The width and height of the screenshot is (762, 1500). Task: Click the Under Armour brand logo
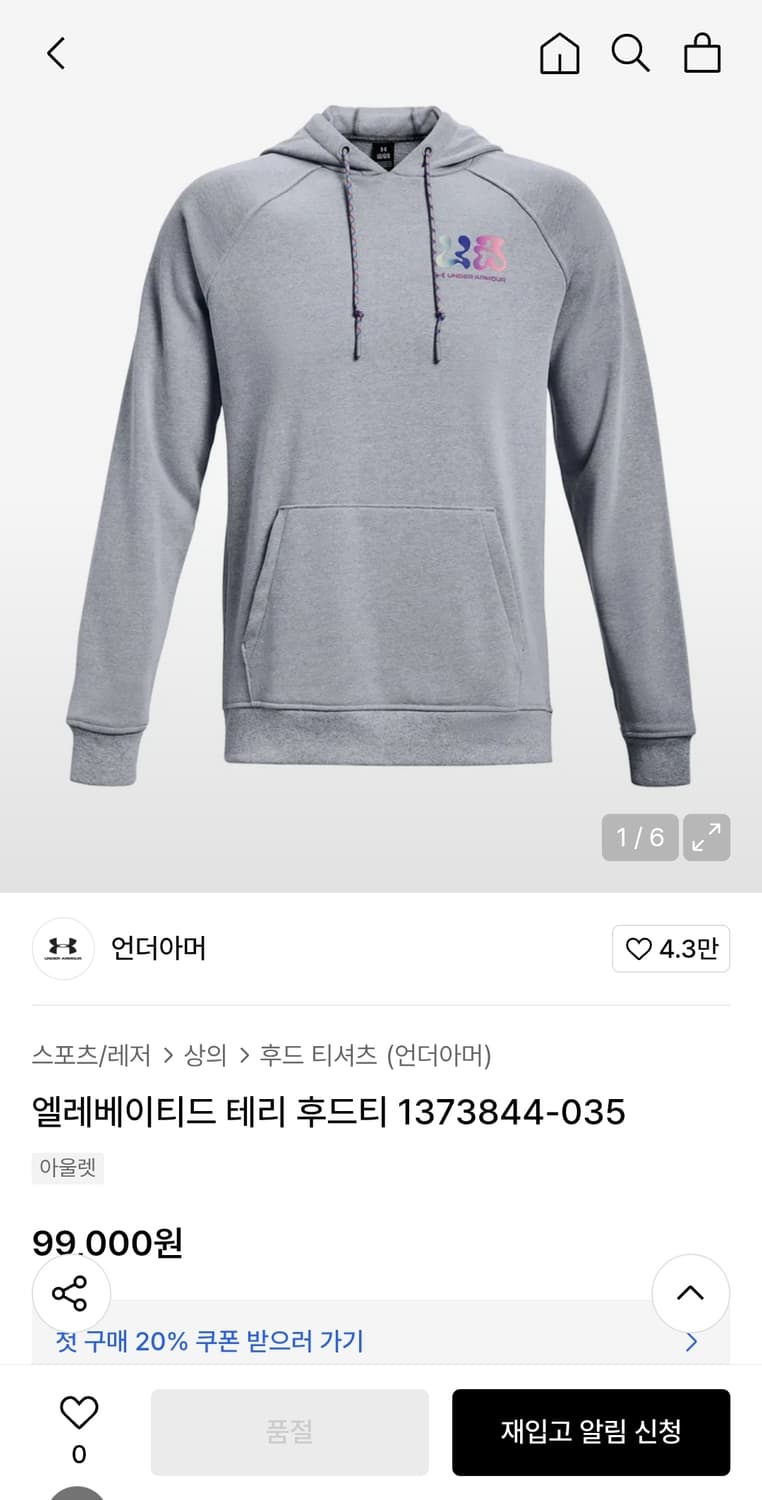(x=63, y=948)
